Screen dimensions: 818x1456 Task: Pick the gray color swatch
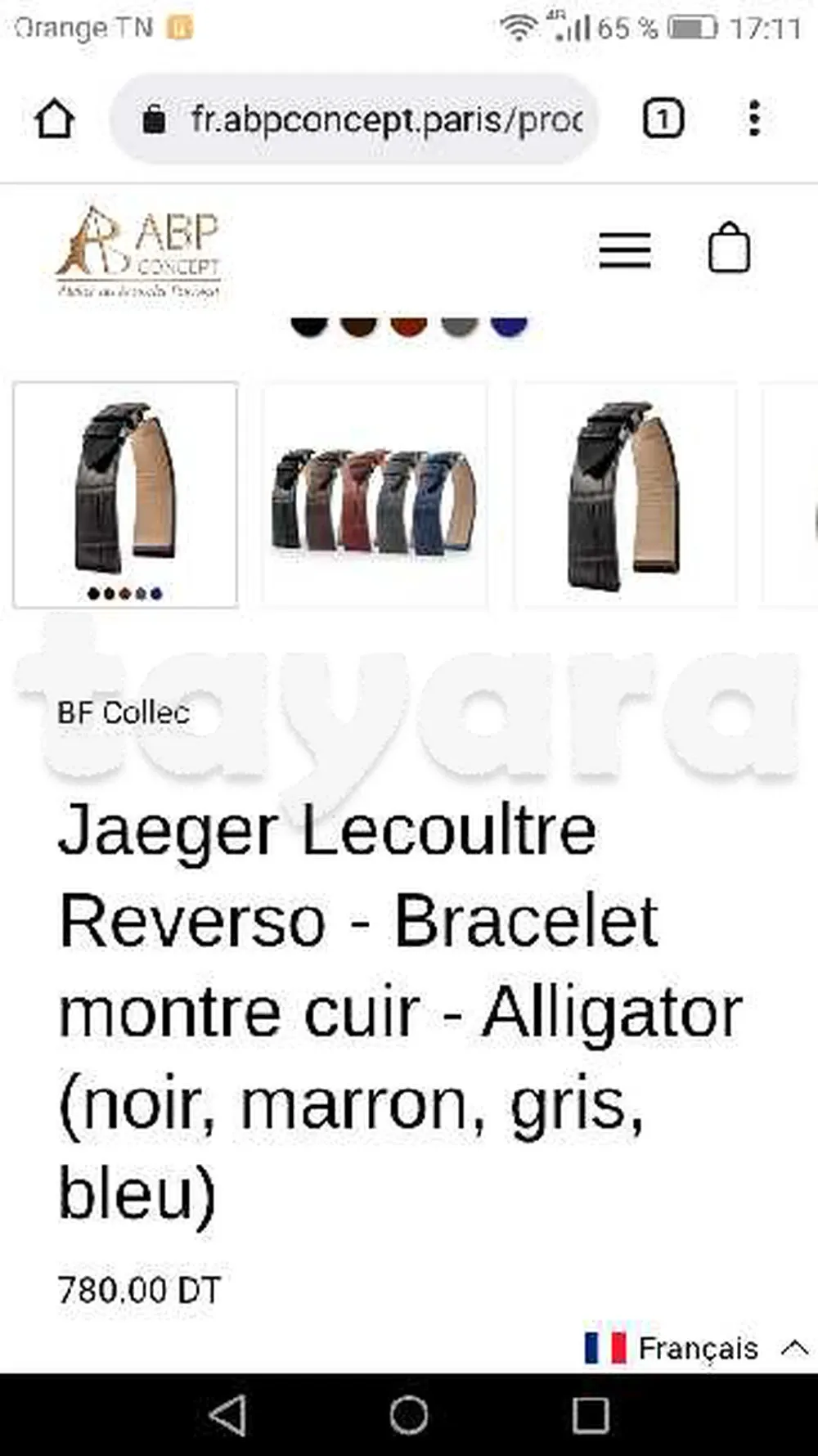(x=459, y=326)
